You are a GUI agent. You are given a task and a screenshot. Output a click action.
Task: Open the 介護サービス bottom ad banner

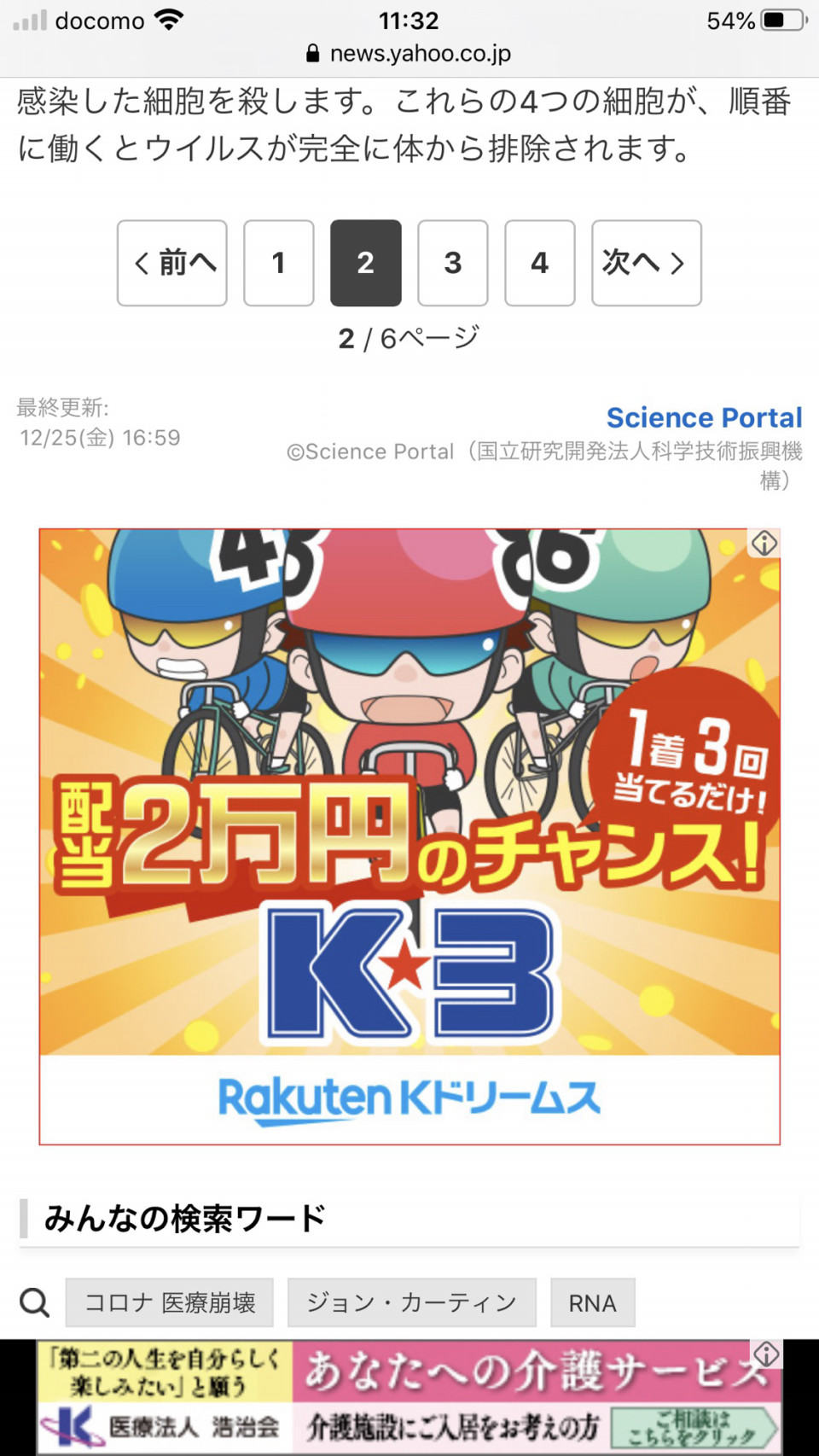click(409, 1398)
